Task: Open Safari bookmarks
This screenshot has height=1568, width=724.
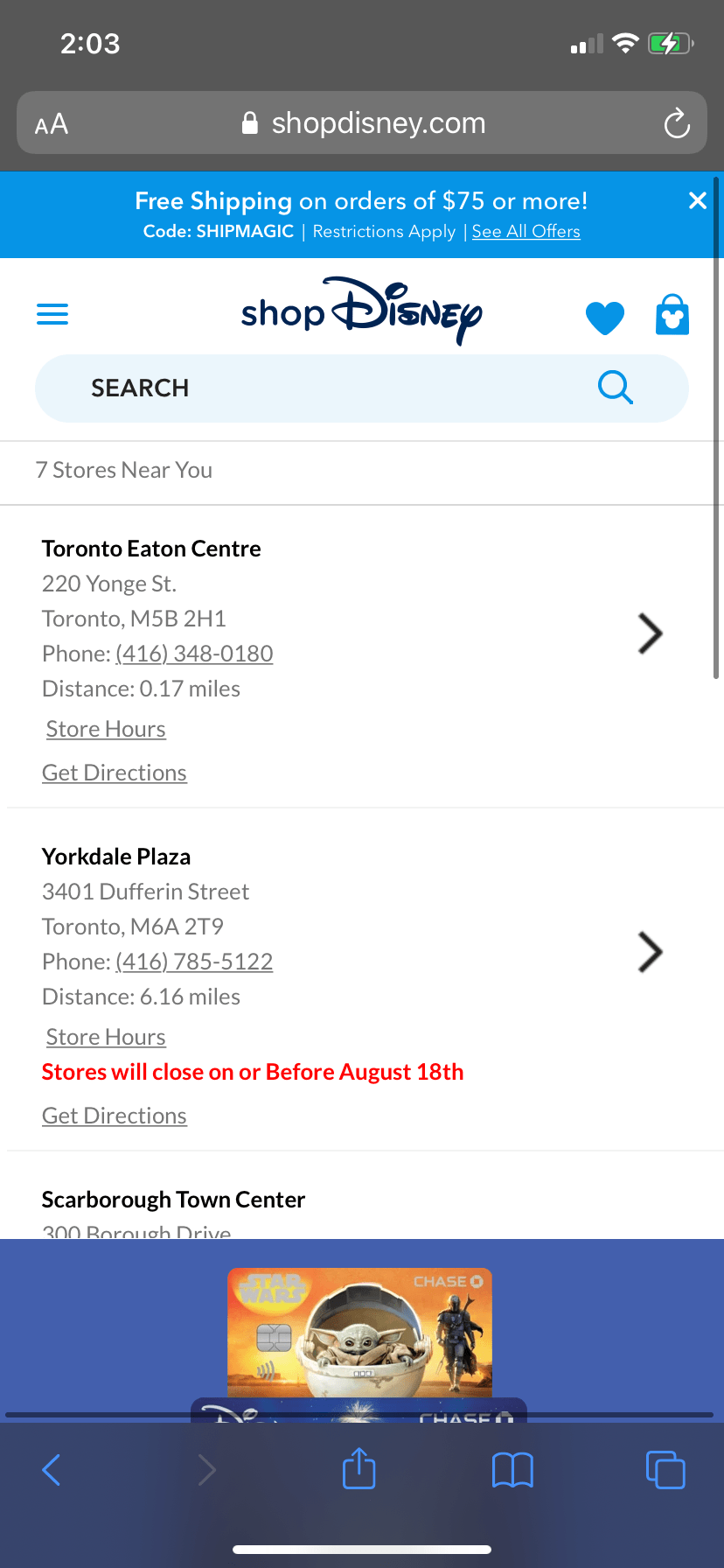Action: (x=512, y=1470)
